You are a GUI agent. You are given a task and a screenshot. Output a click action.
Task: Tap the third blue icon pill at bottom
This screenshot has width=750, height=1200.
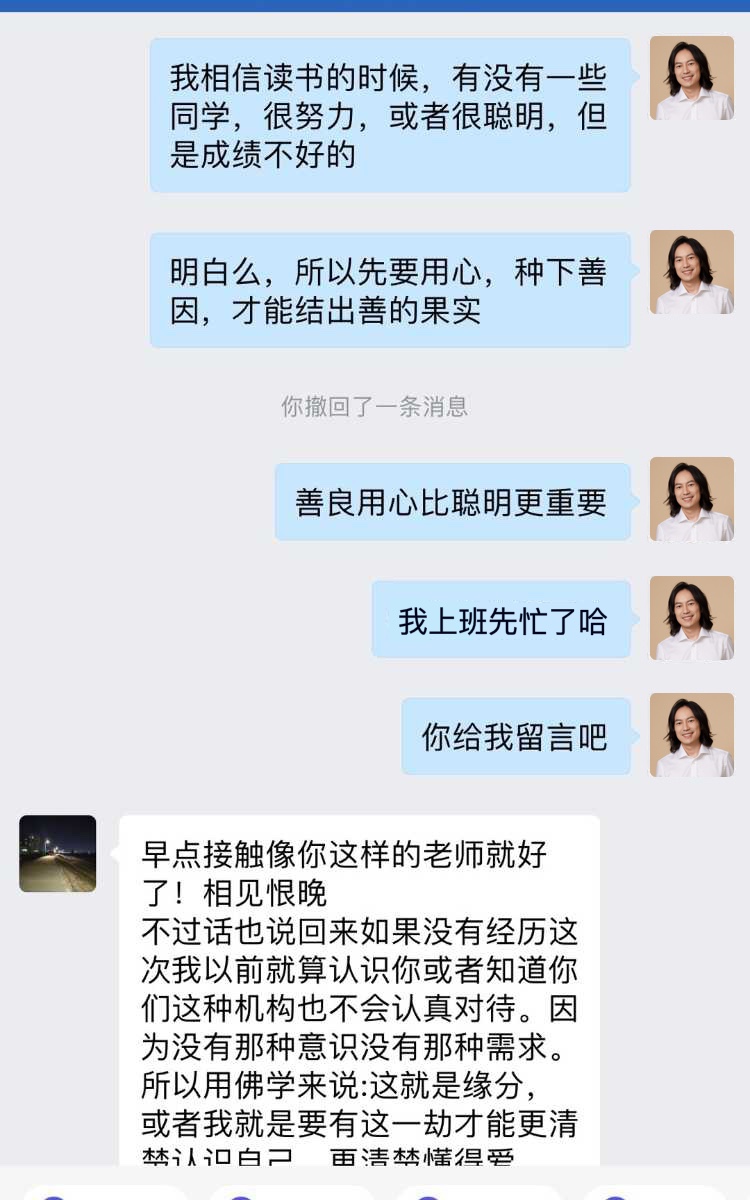point(425,1195)
